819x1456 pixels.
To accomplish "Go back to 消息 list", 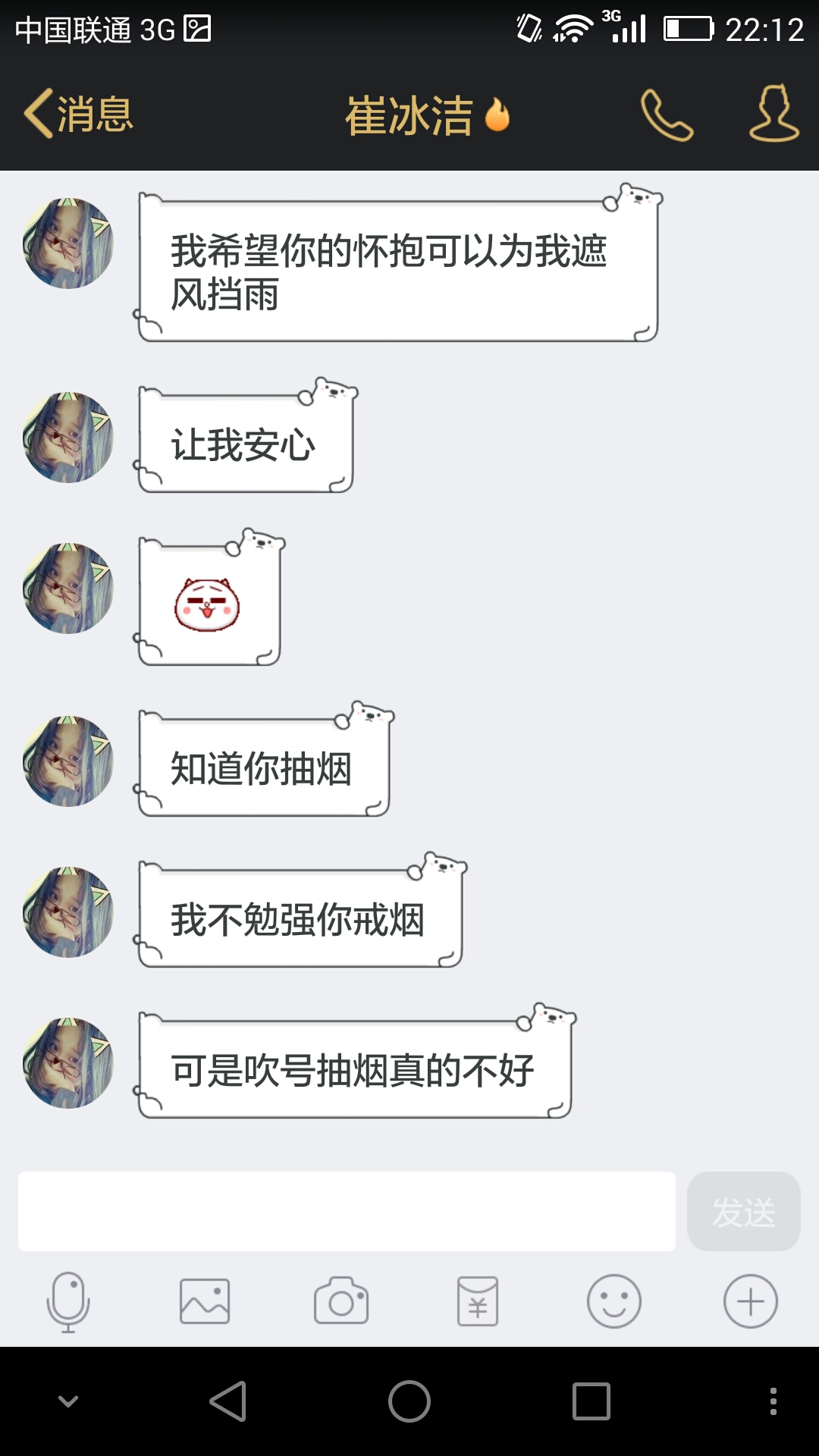I will tap(79, 115).
